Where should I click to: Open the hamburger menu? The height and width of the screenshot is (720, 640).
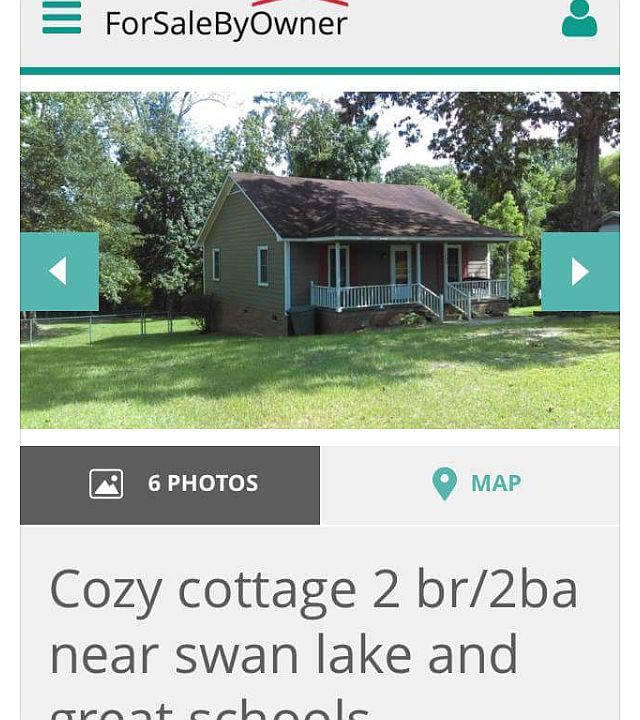coord(62,17)
